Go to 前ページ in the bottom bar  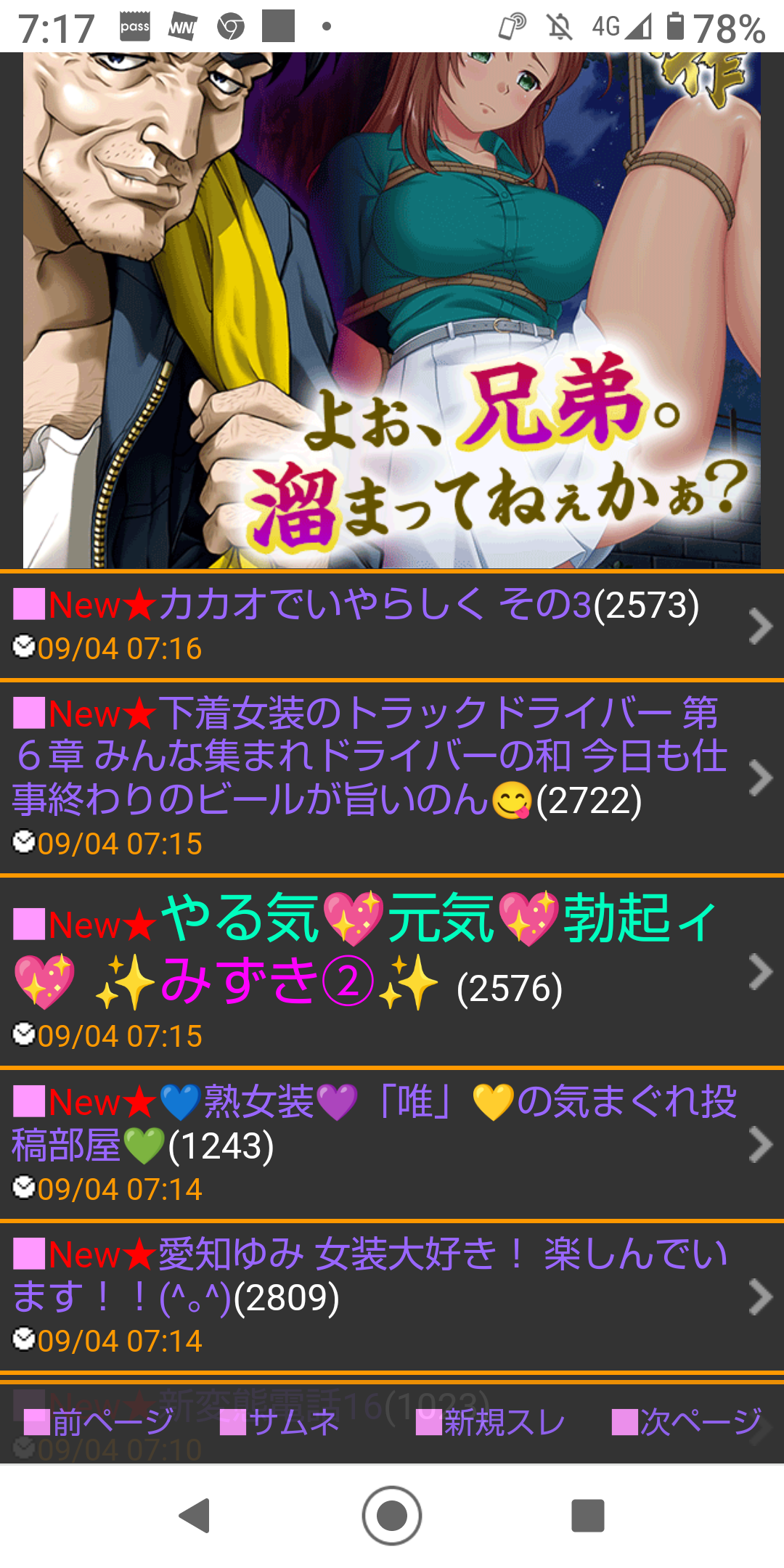click(x=99, y=1422)
